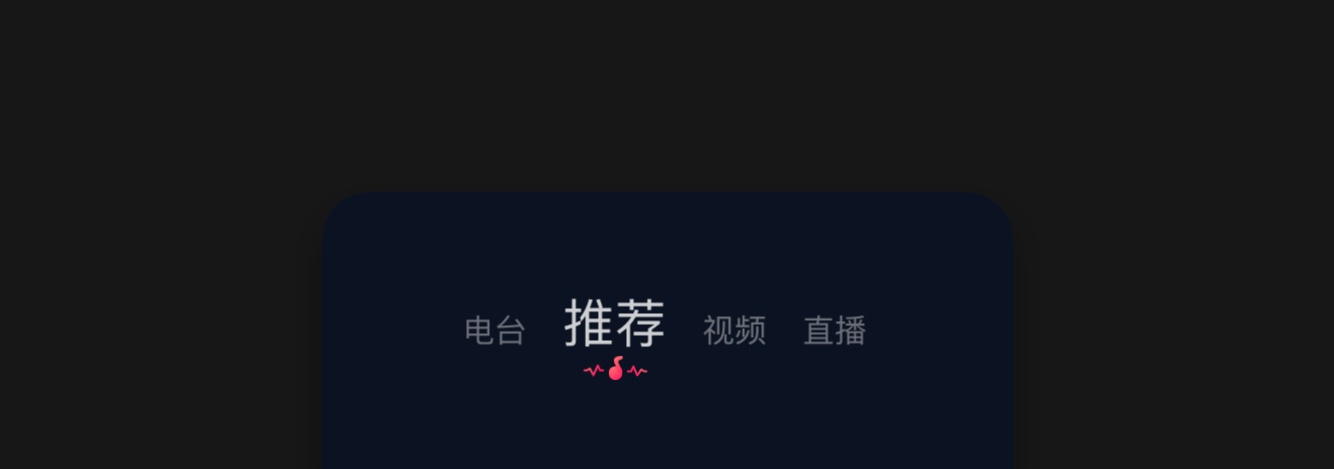
Task: Open the 视频 tab
Action: pos(735,330)
